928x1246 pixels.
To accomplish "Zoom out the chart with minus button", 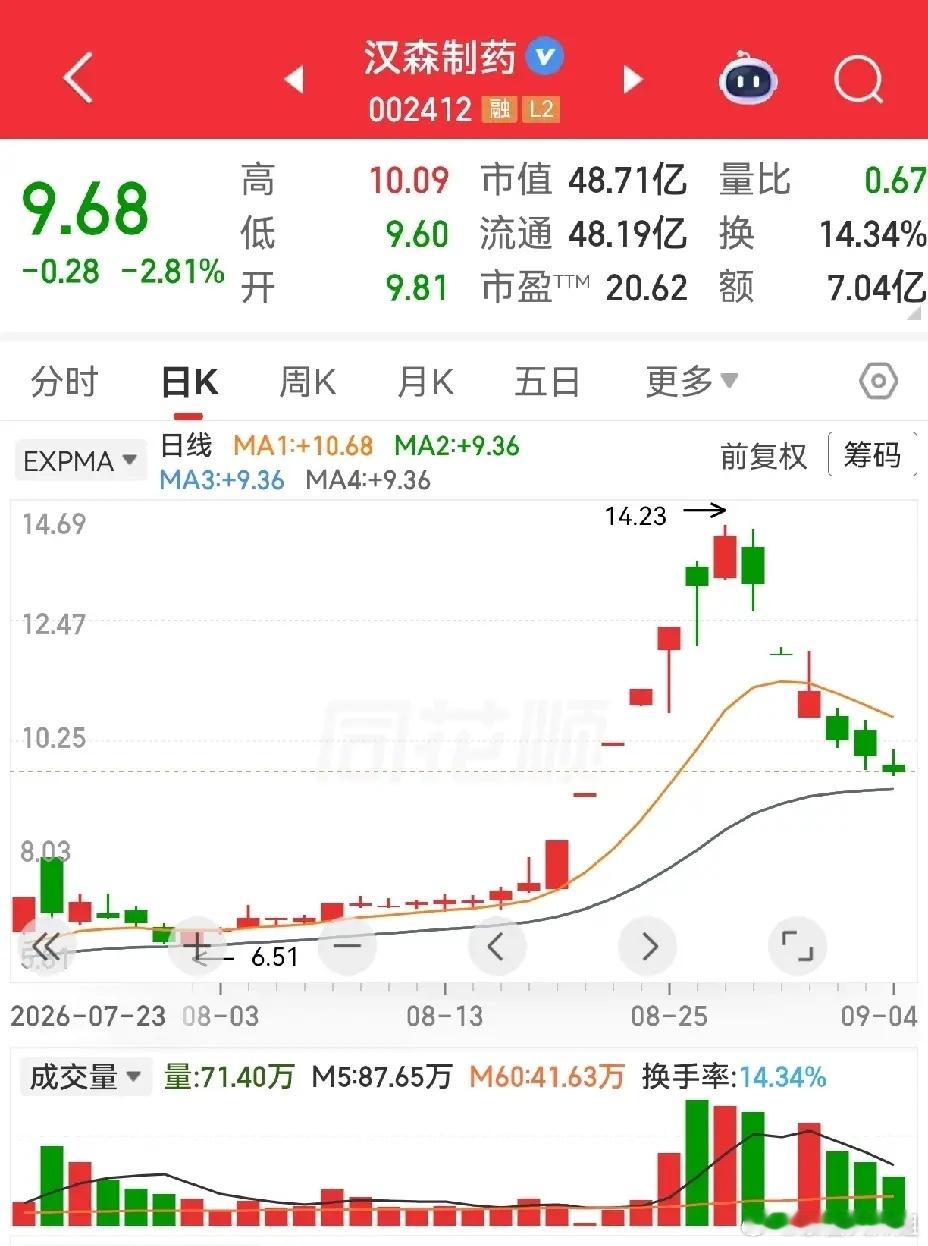I will pyautogui.click(x=347, y=945).
